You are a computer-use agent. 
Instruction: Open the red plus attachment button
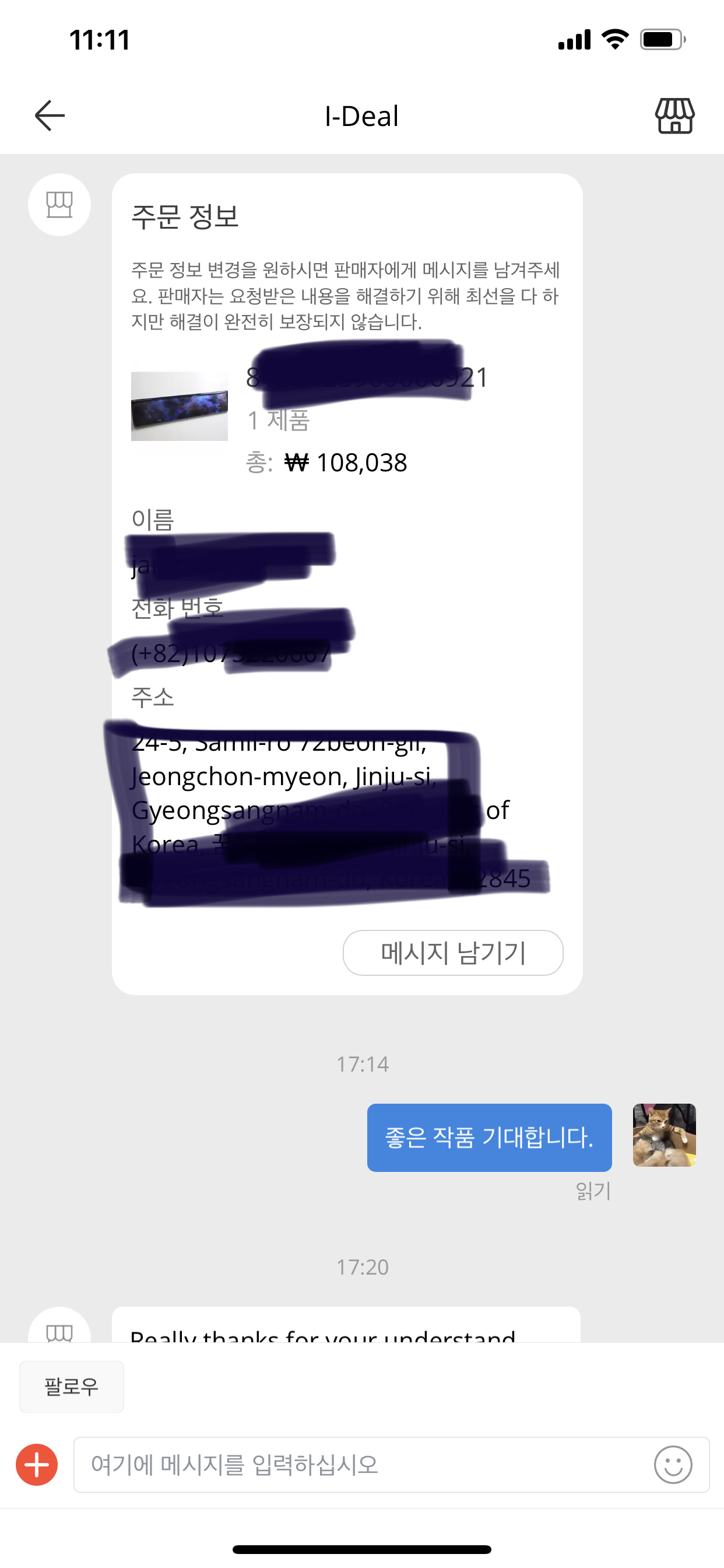[37, 1465]
